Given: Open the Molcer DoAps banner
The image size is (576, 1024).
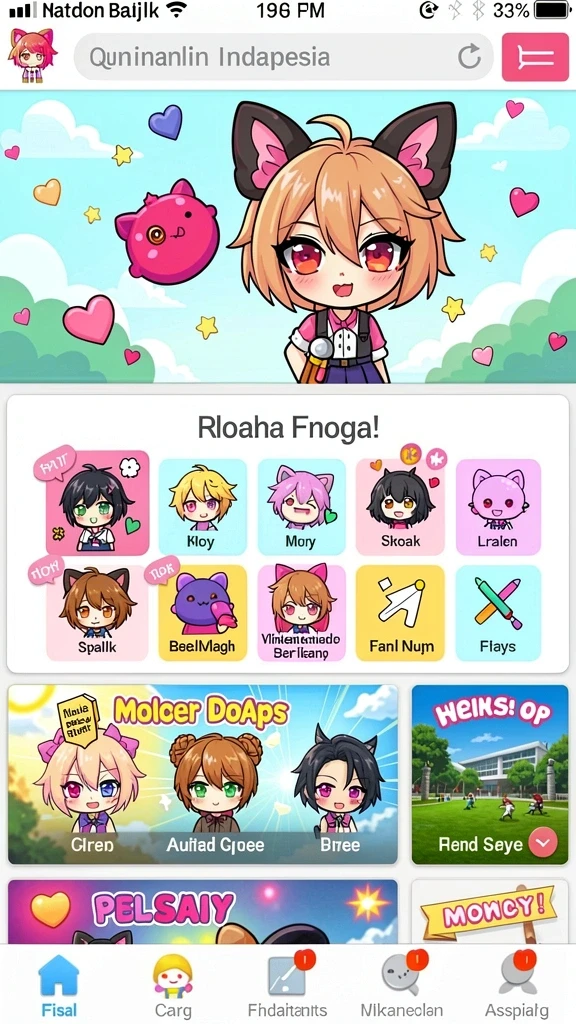Looking at the screenshot, I should coord(202,775).
